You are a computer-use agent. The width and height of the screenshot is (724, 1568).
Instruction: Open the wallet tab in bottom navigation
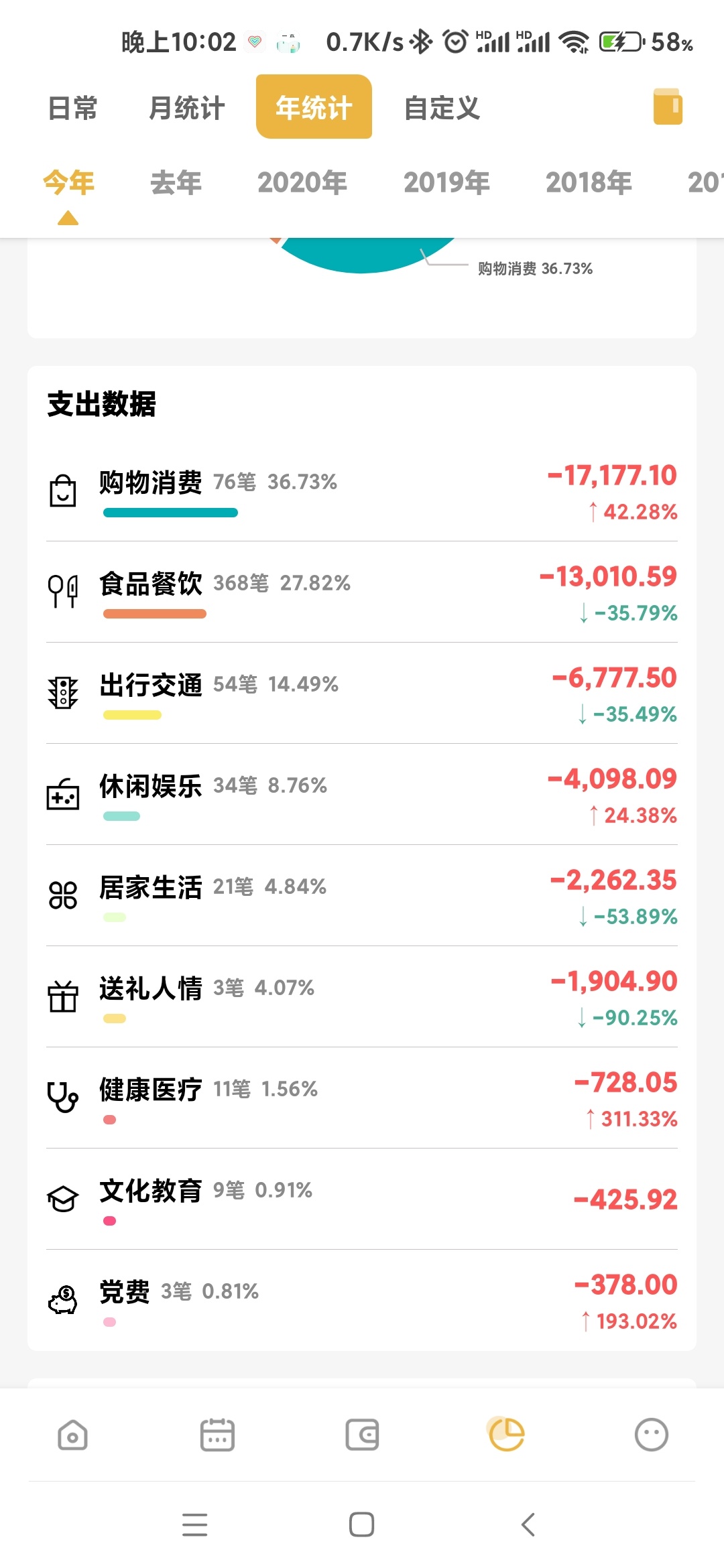(362, 1435)
